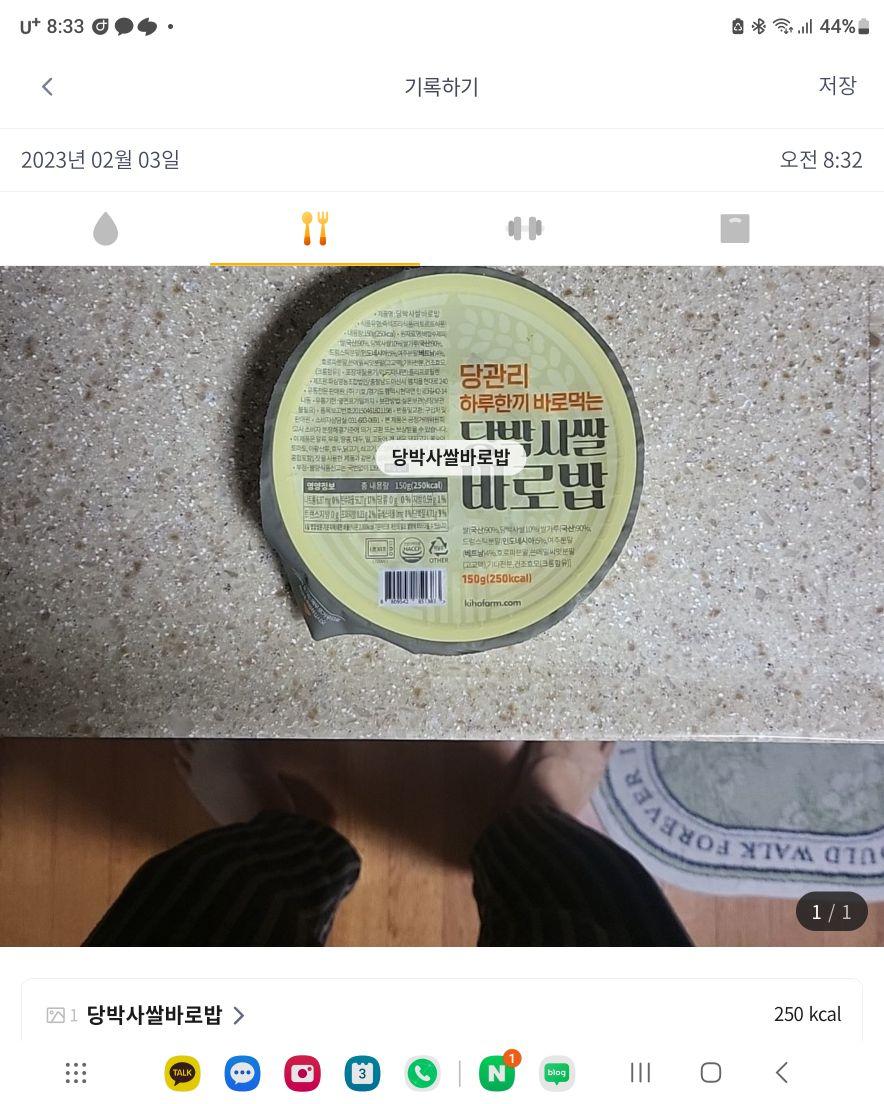Viewport: 884px width, 1104px height.
Task: Launch Naver app with notification badge
Action: pos(497,1073)
